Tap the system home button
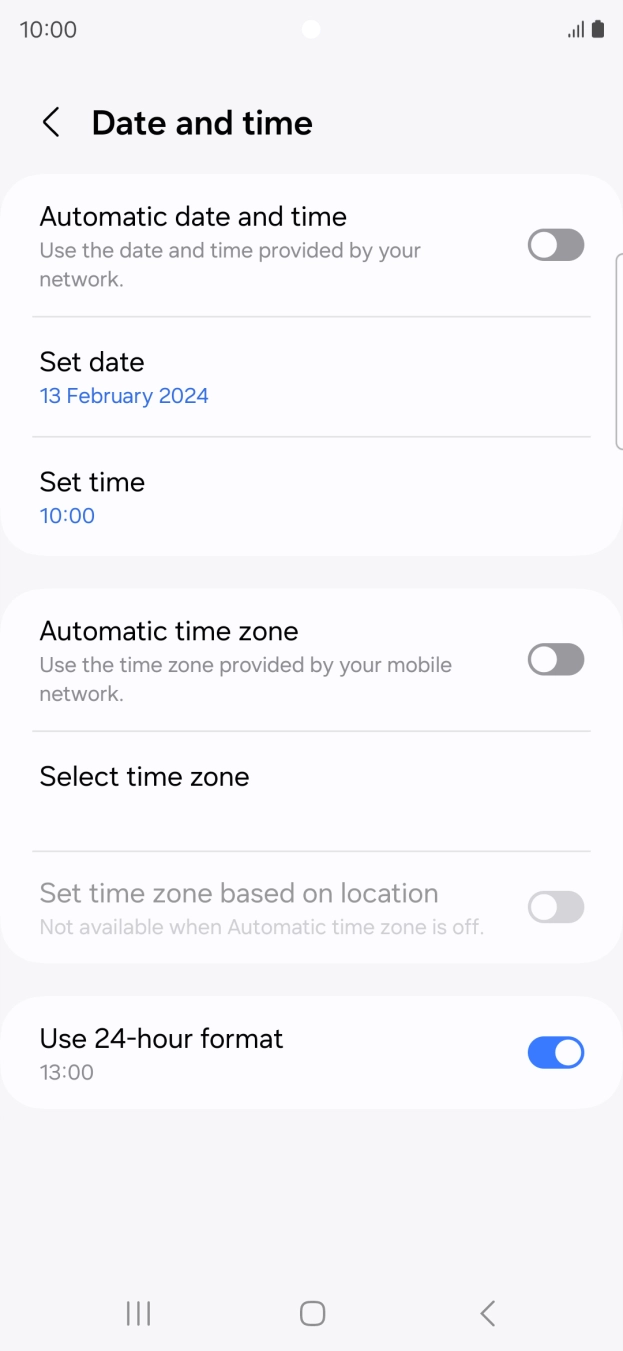This screenshot has width=623, height=1351. 312,1313
